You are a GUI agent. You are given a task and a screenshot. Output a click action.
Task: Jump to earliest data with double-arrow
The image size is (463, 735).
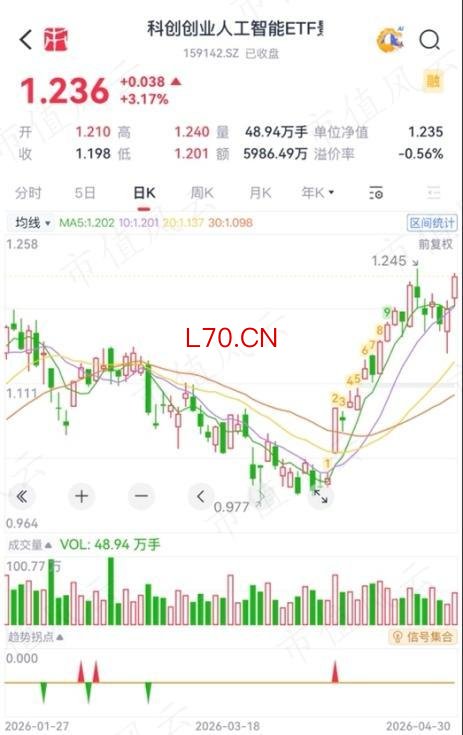pyautogui.click(x=22, y=496)
